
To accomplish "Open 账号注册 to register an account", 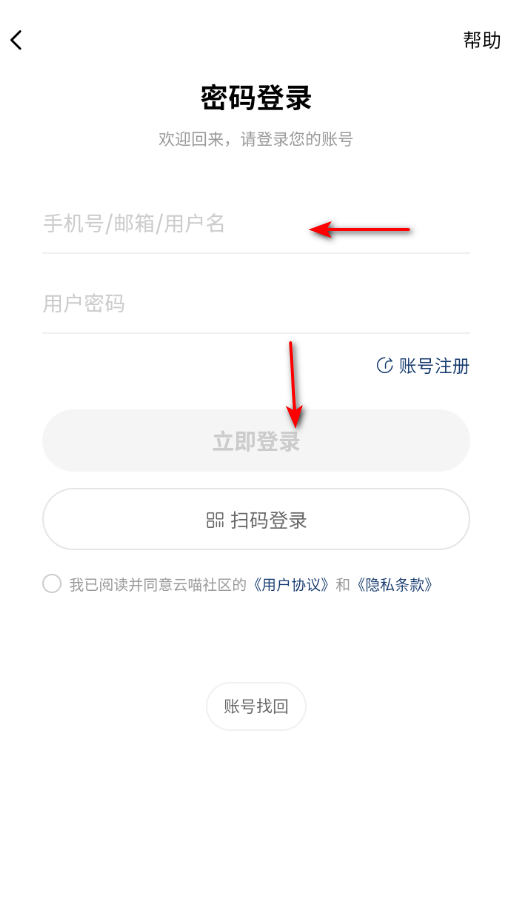I will point(423,366).
